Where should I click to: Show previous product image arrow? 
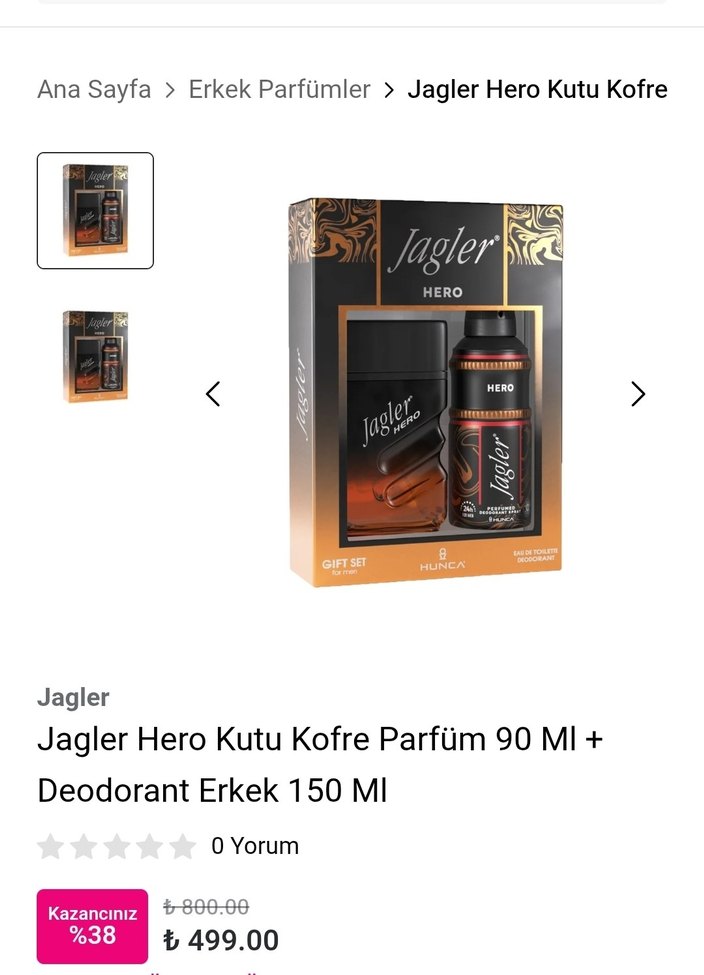click(x=213, y=394)
